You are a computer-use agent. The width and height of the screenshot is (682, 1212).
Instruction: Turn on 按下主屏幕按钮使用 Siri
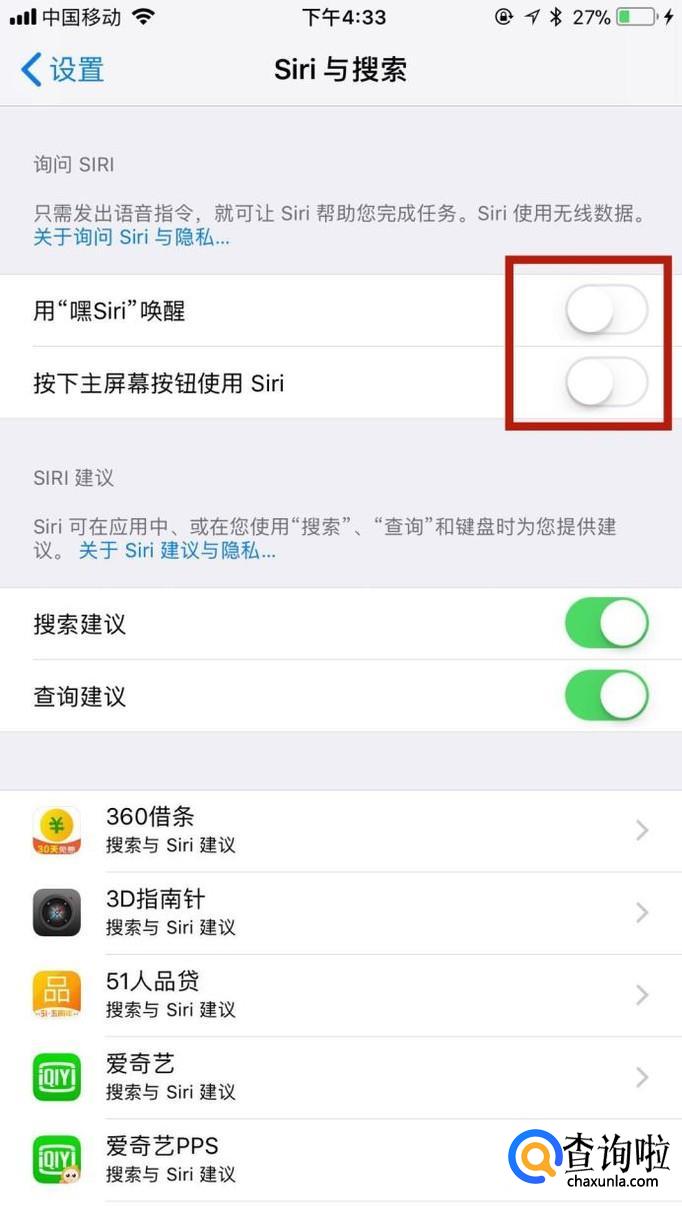click(606, 383)
